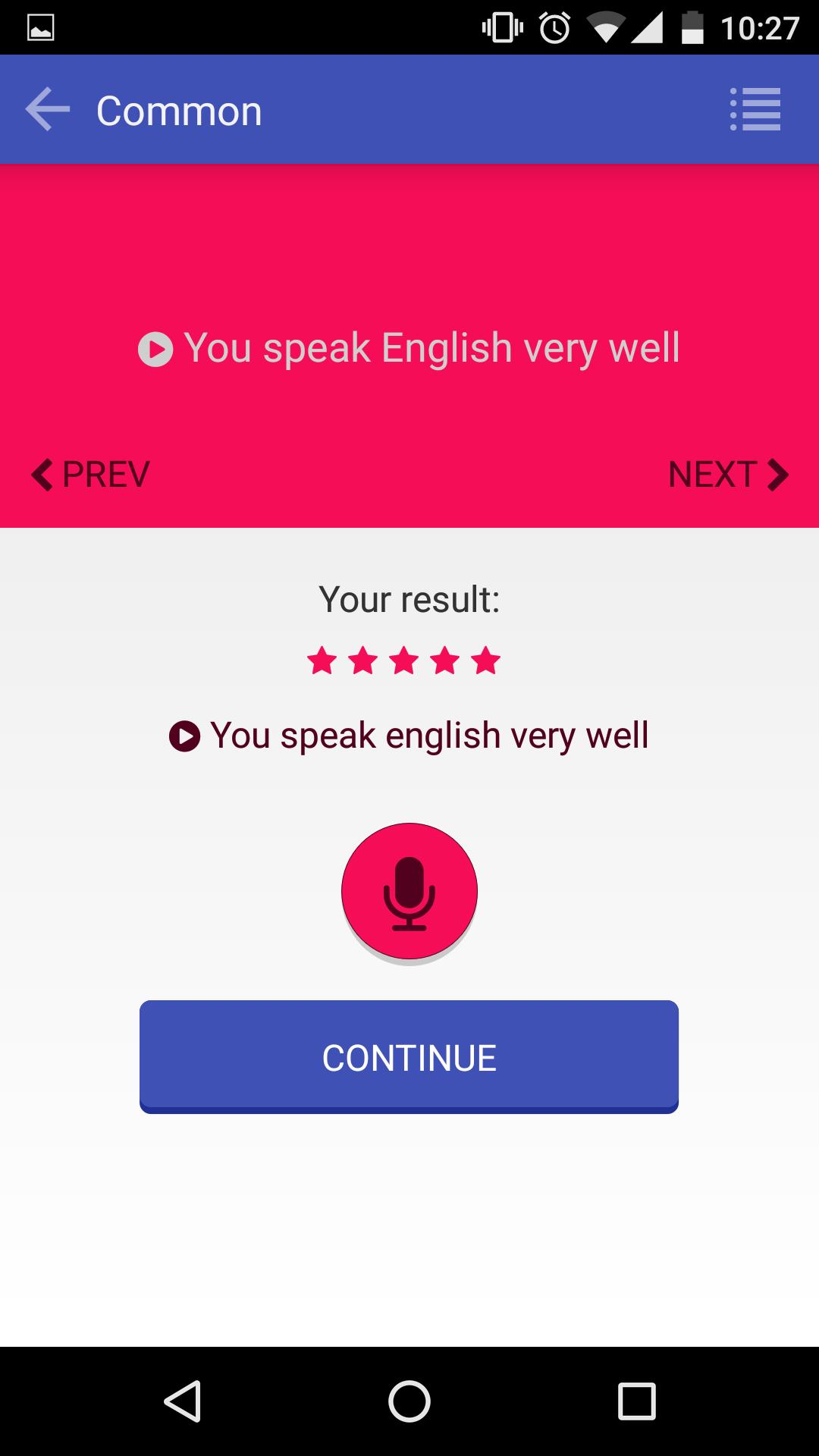Open the system recent apps view
Image resolution: width=819 pixels, height=1456 pixels.
pyautogui.click(x=636, y=1401)
